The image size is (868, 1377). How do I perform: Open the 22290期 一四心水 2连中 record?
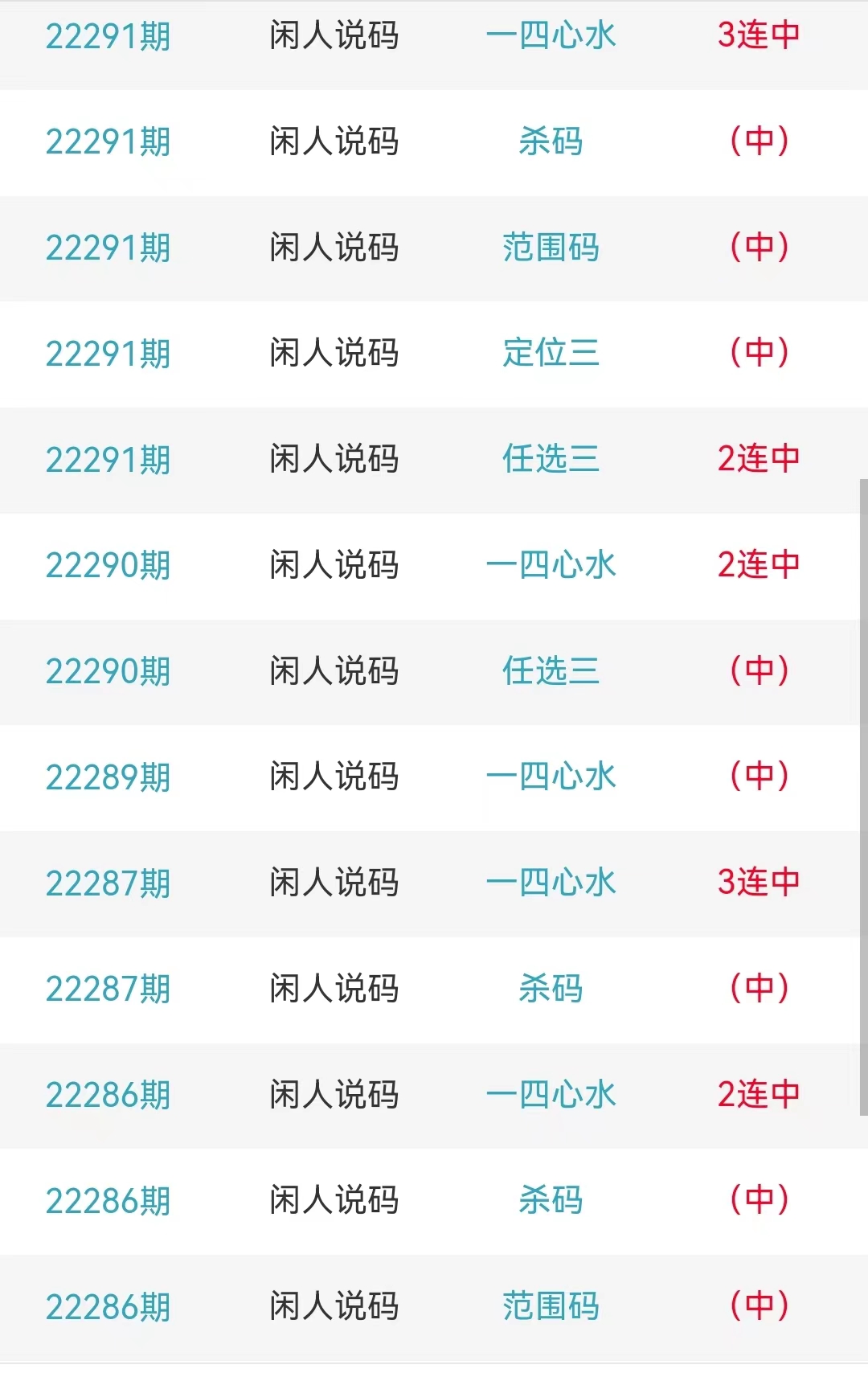[551, 565]
